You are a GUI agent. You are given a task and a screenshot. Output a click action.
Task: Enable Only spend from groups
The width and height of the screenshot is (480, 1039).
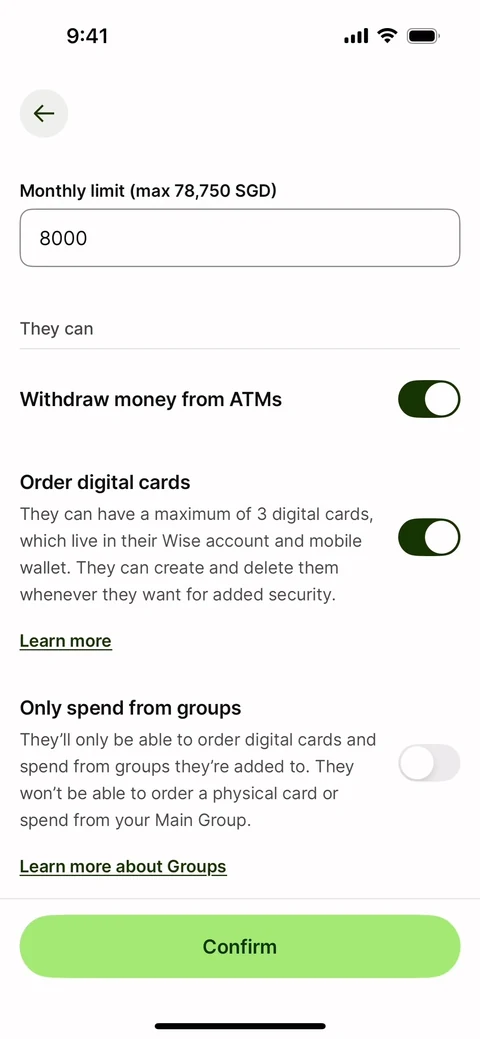(x=429, y=763)
